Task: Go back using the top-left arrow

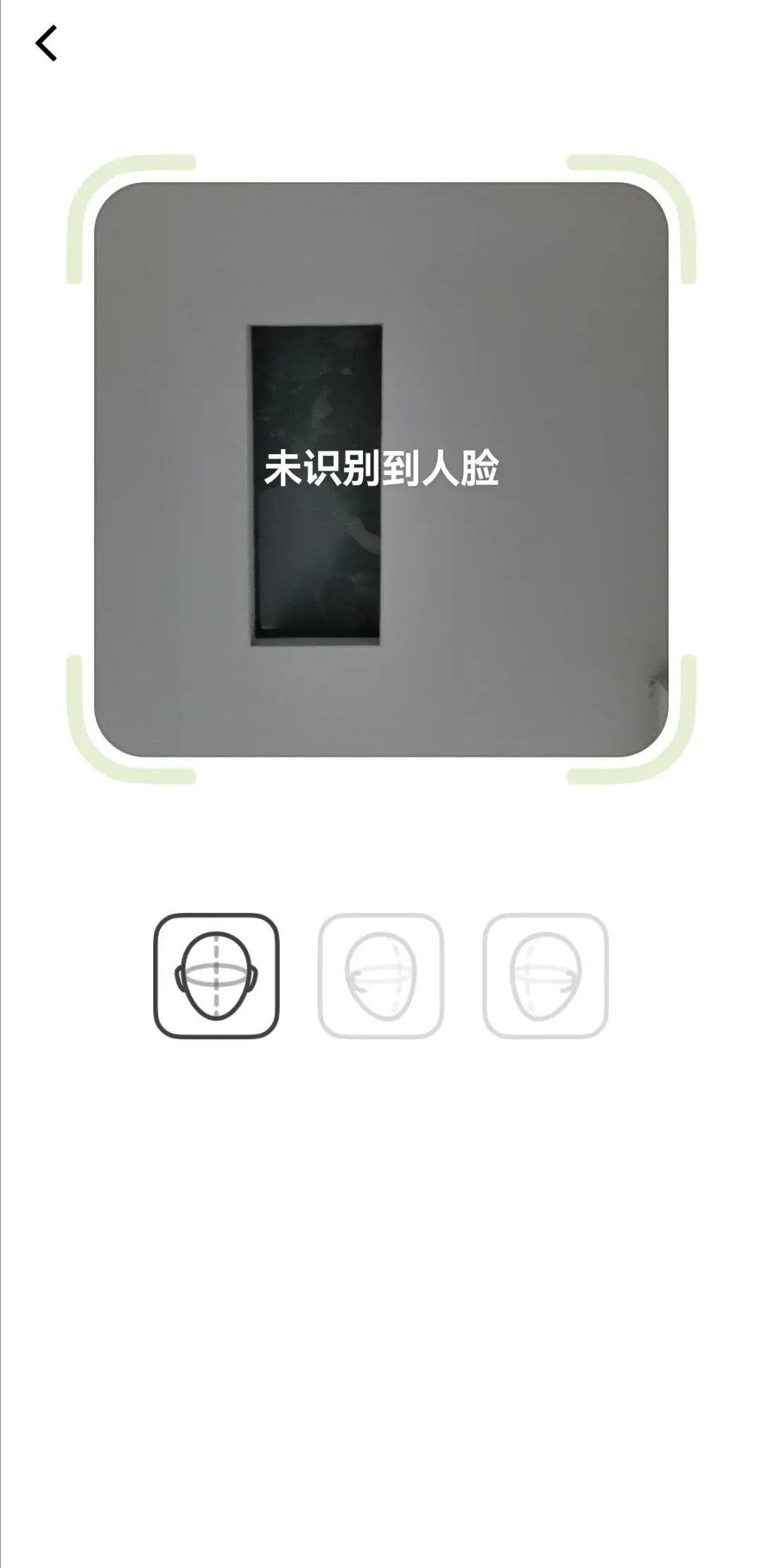Action: coord(47,44)
